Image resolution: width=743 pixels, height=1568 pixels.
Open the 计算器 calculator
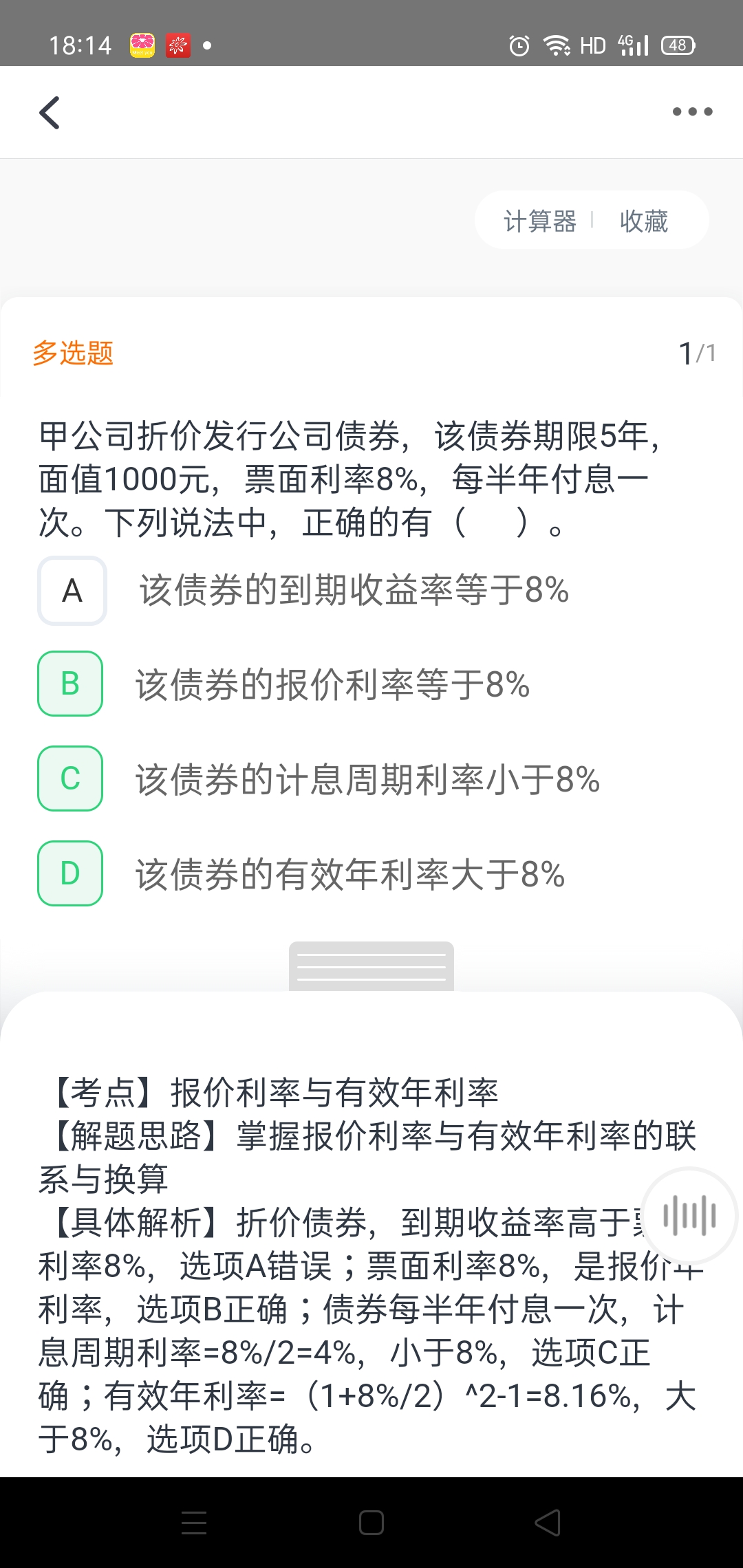(540, 221)
